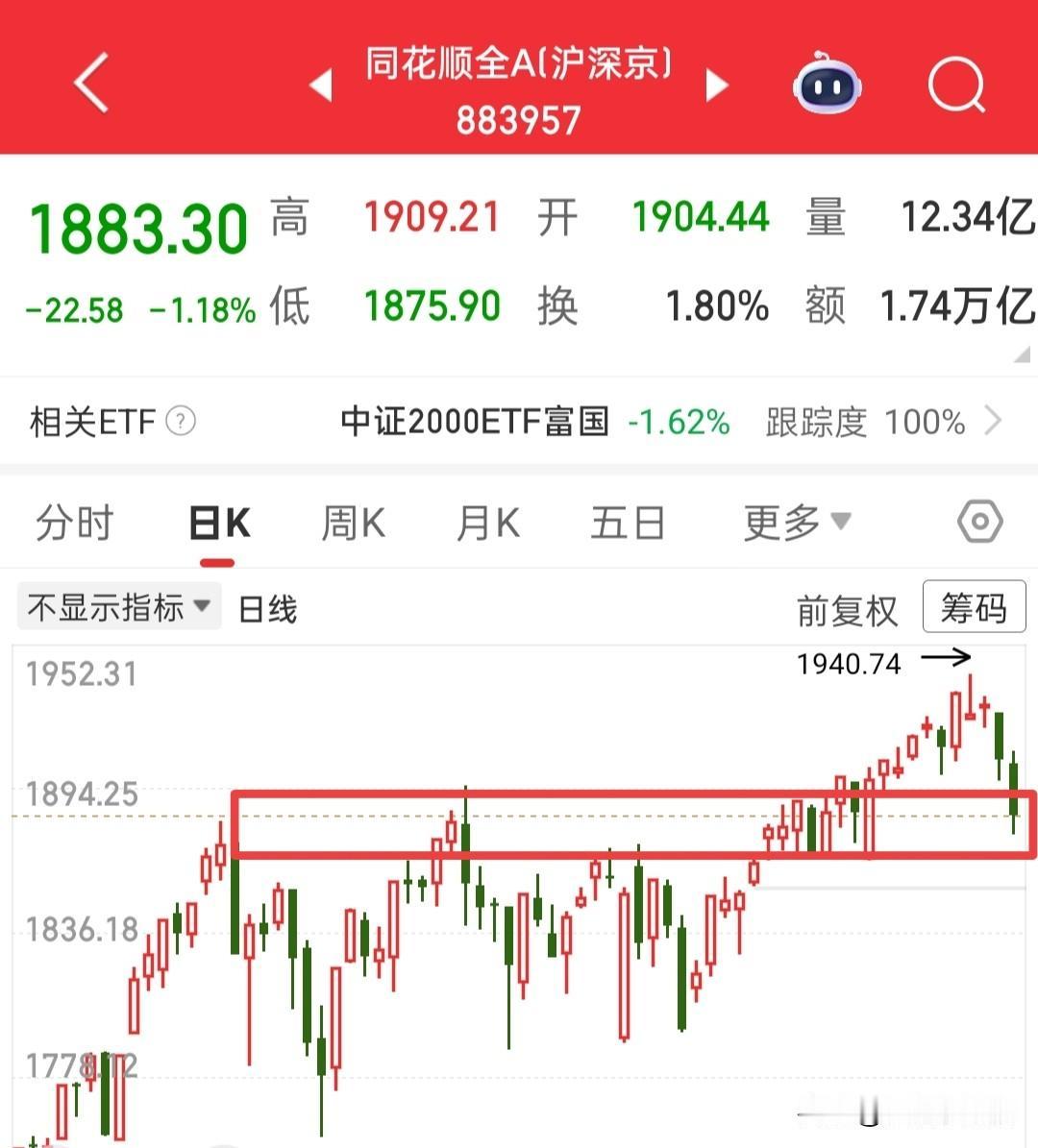Open stock search with the magnifier icon

tap(954, 85)
